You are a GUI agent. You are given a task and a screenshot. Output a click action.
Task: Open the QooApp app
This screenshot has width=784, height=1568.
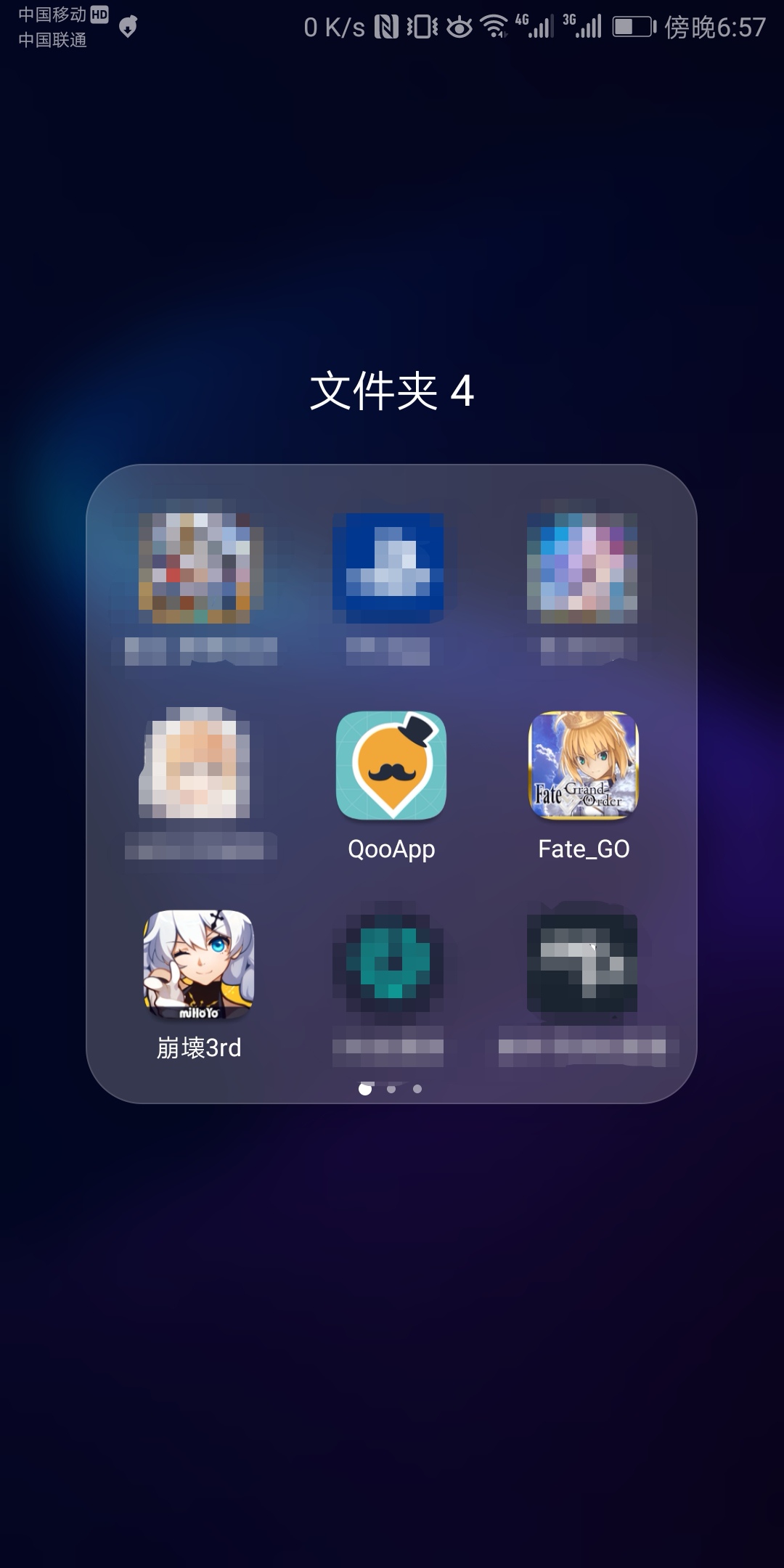pyautogui.click(x=391, y=766)
